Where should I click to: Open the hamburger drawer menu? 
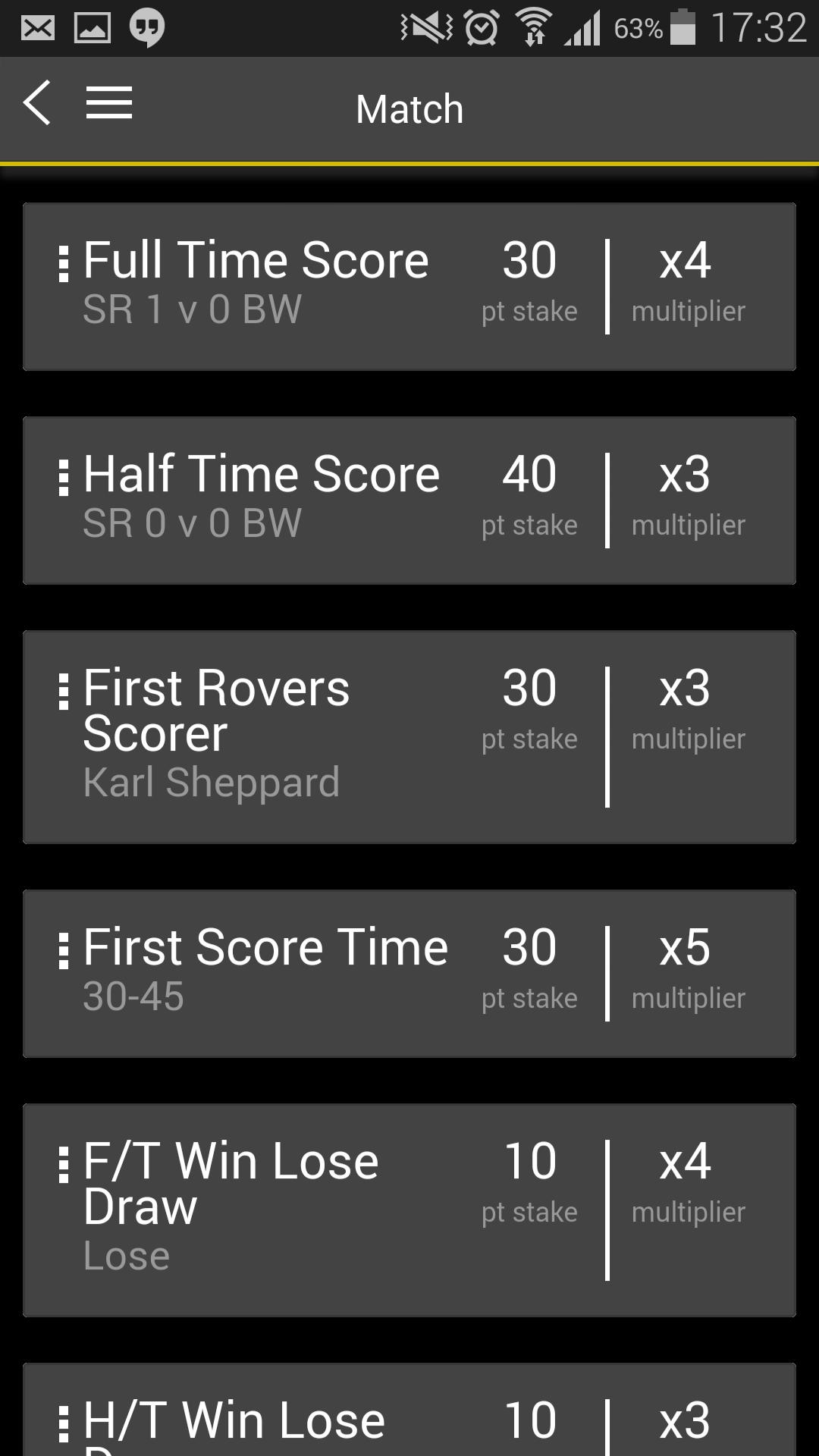[109, 103]
